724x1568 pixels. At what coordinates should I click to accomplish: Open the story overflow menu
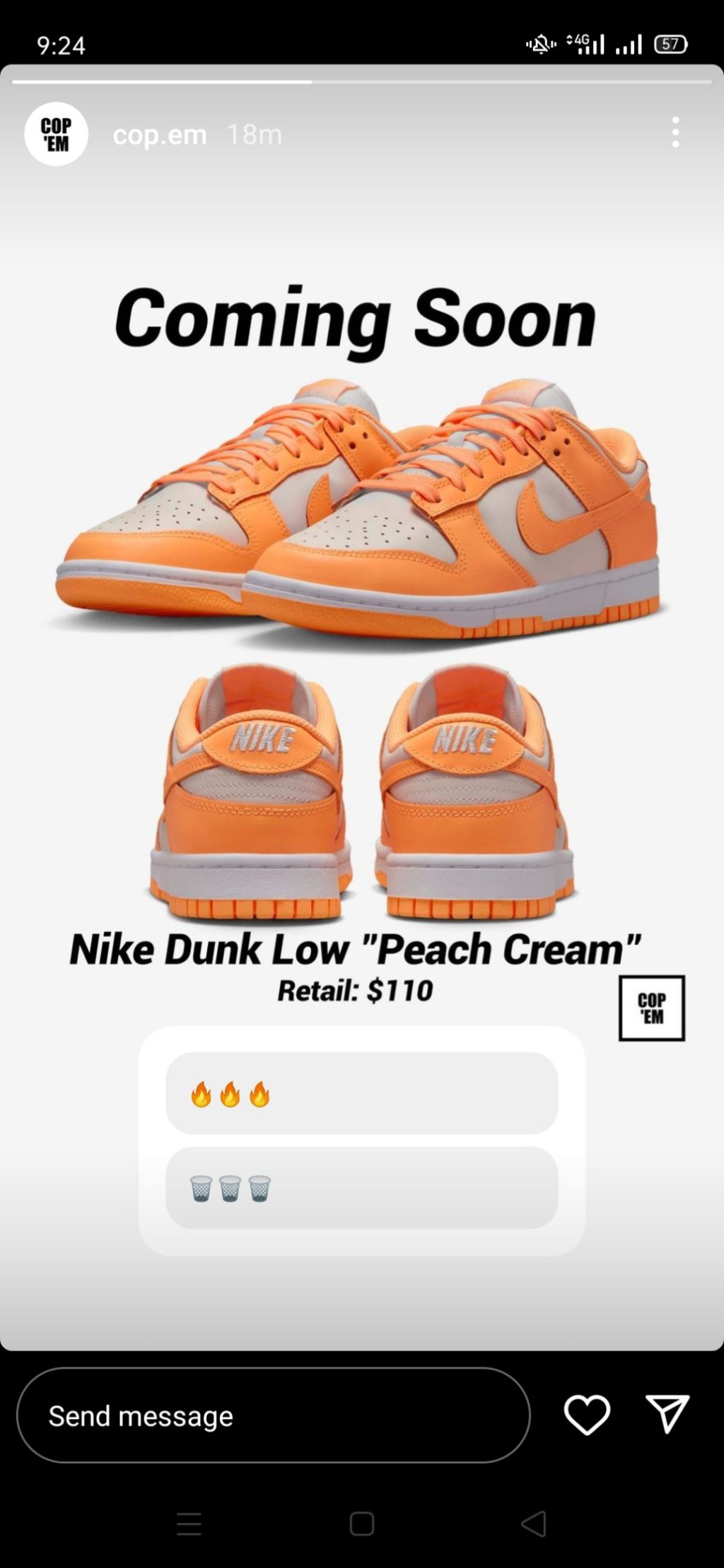tap(675, 132)
